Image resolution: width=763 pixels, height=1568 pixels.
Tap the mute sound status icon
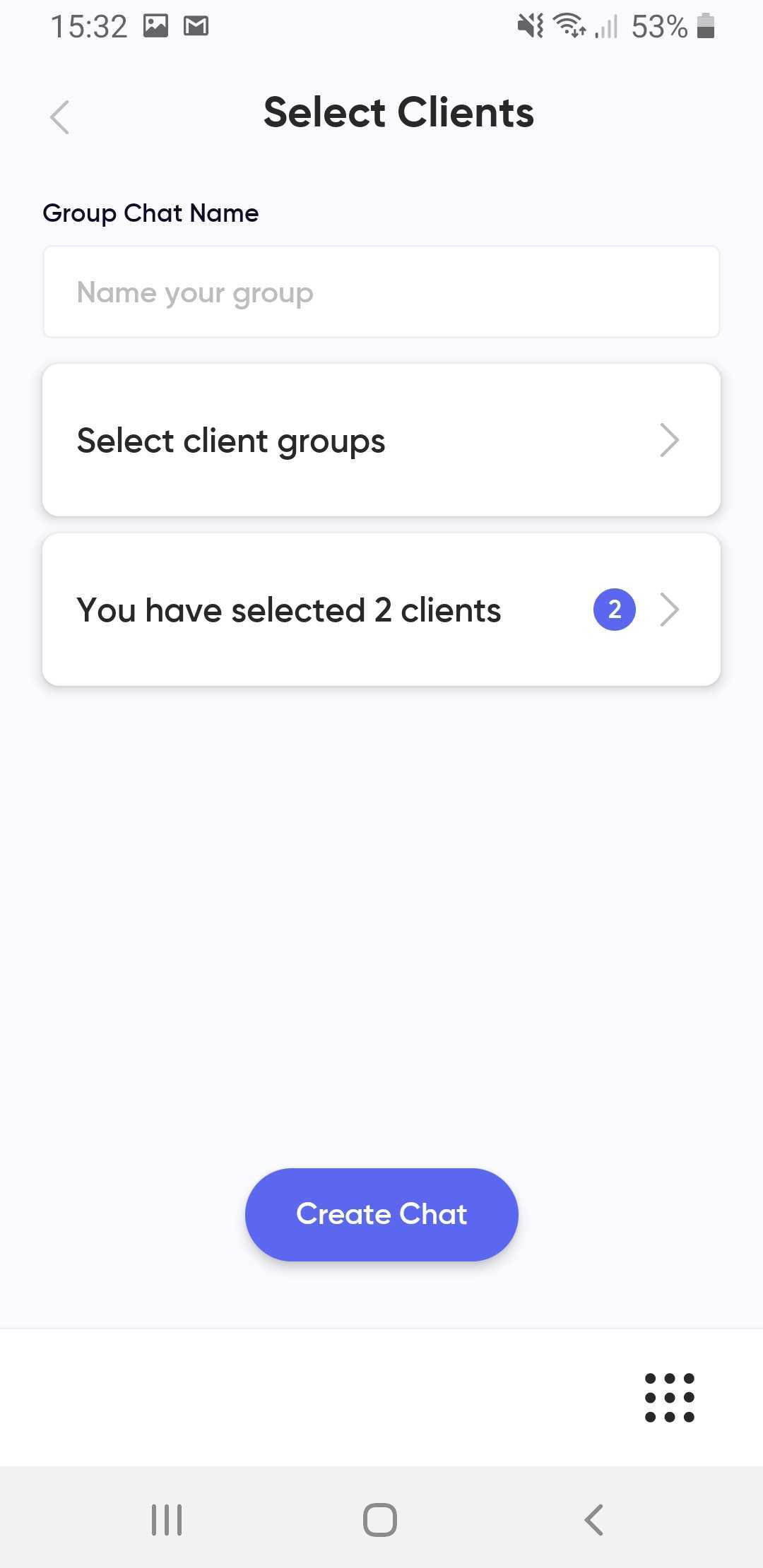point(531,25)
